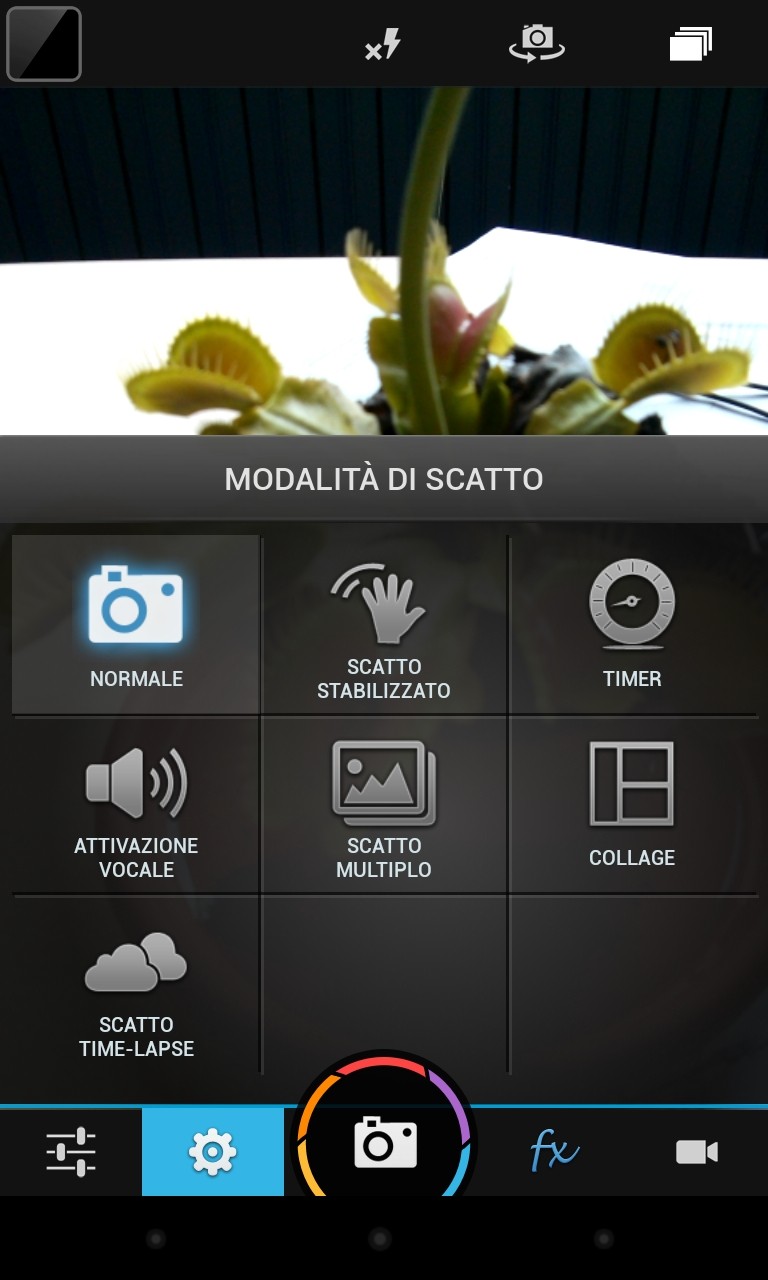The image size is (768, 1280).
Task: Open the fx effects panel
Action: tap(554, 1152)
